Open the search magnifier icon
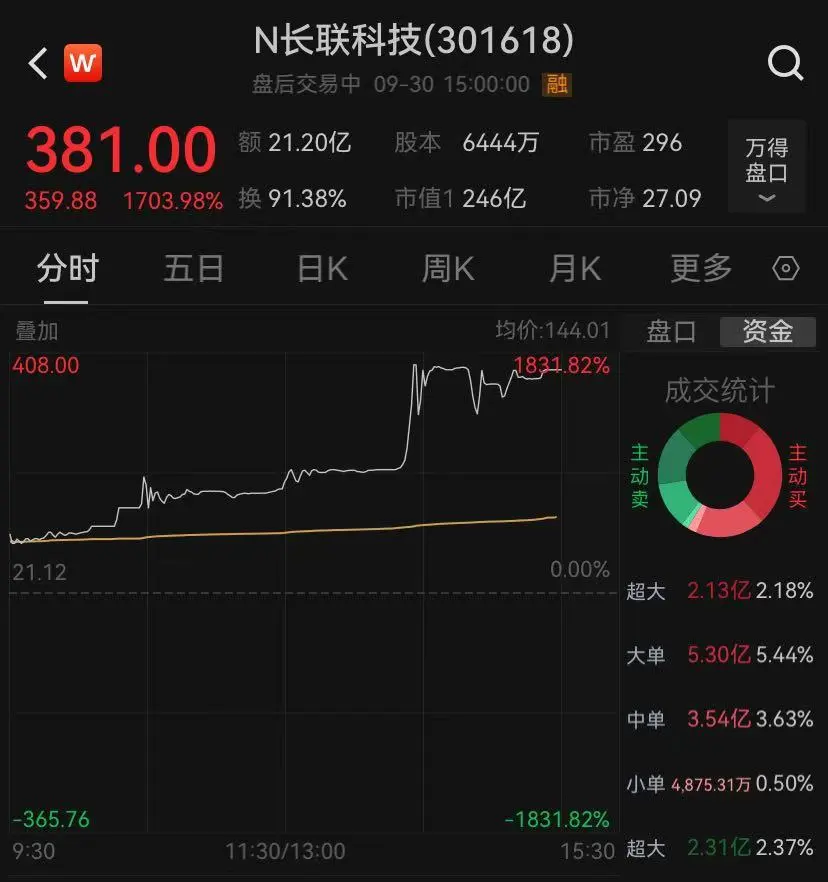The height and width of the screenshot is (882, 828). 785,63
